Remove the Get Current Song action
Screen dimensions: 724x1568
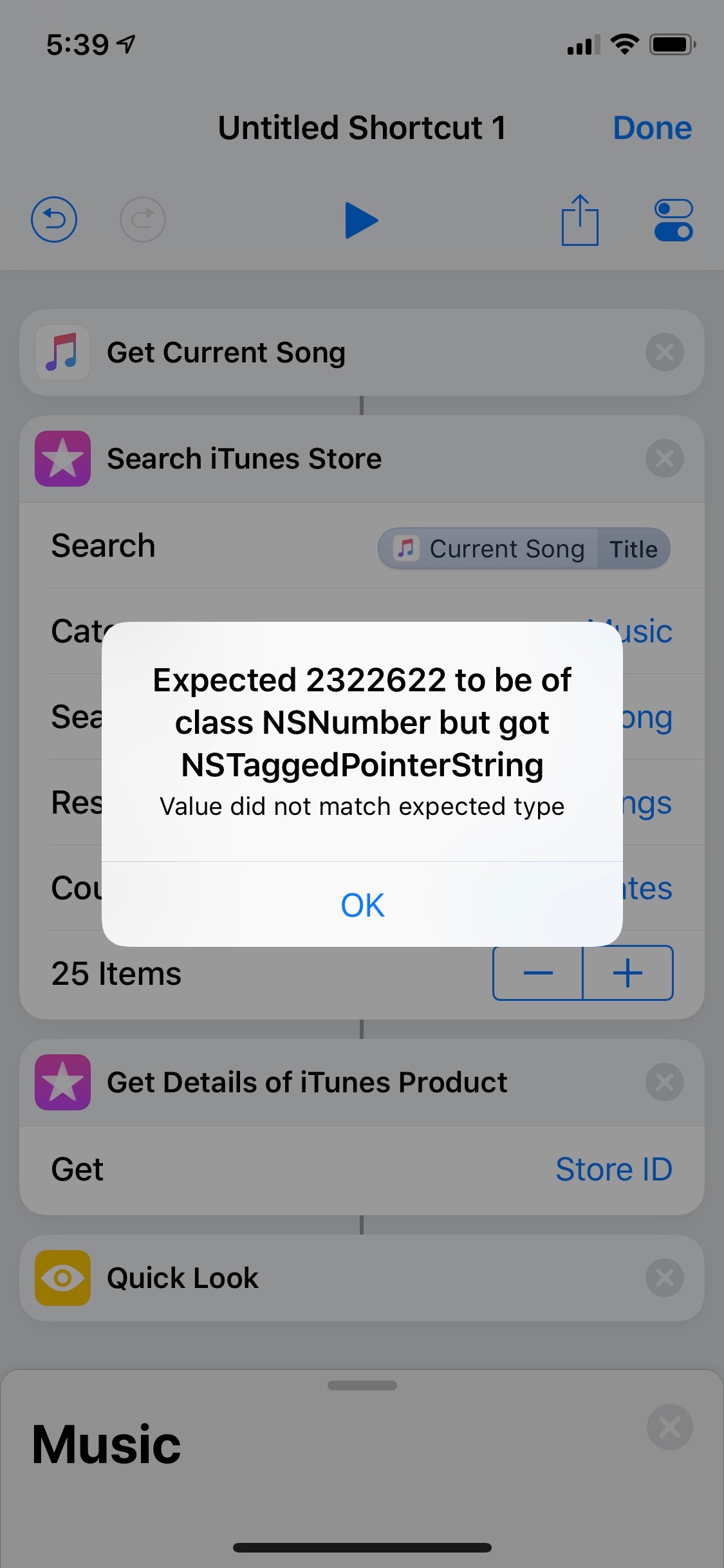(664, 352)
